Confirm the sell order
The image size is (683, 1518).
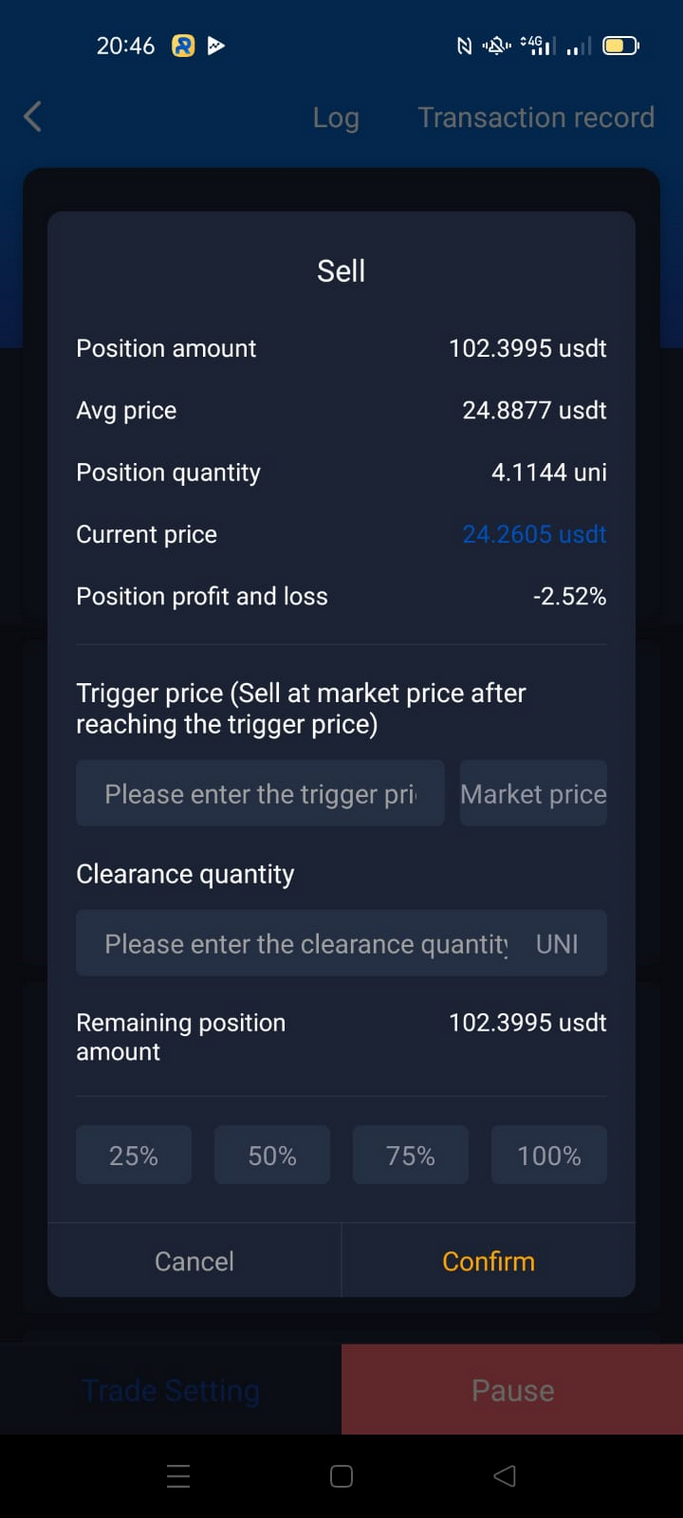tap(488, 1261)
